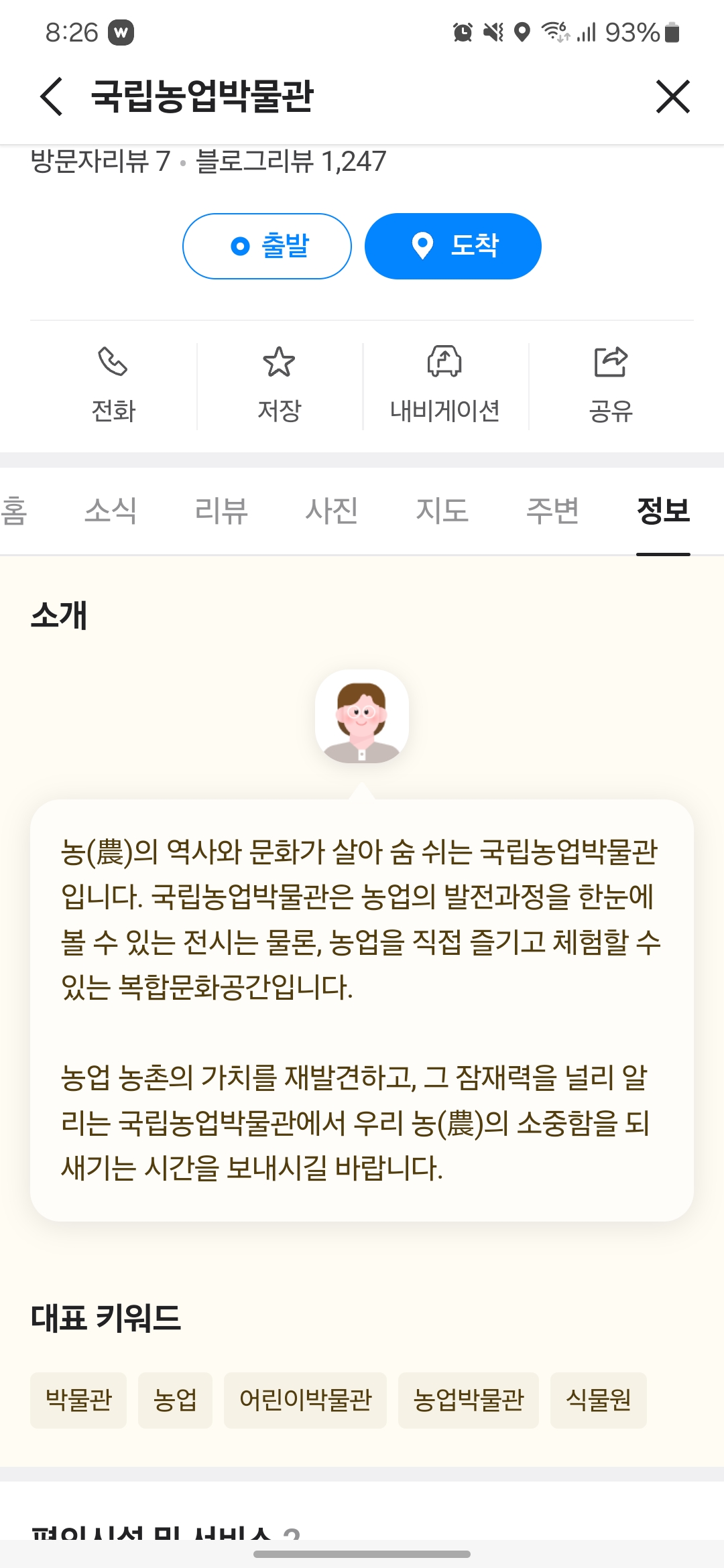
Task: Switch to the 주변 tab
Action: 552,511
